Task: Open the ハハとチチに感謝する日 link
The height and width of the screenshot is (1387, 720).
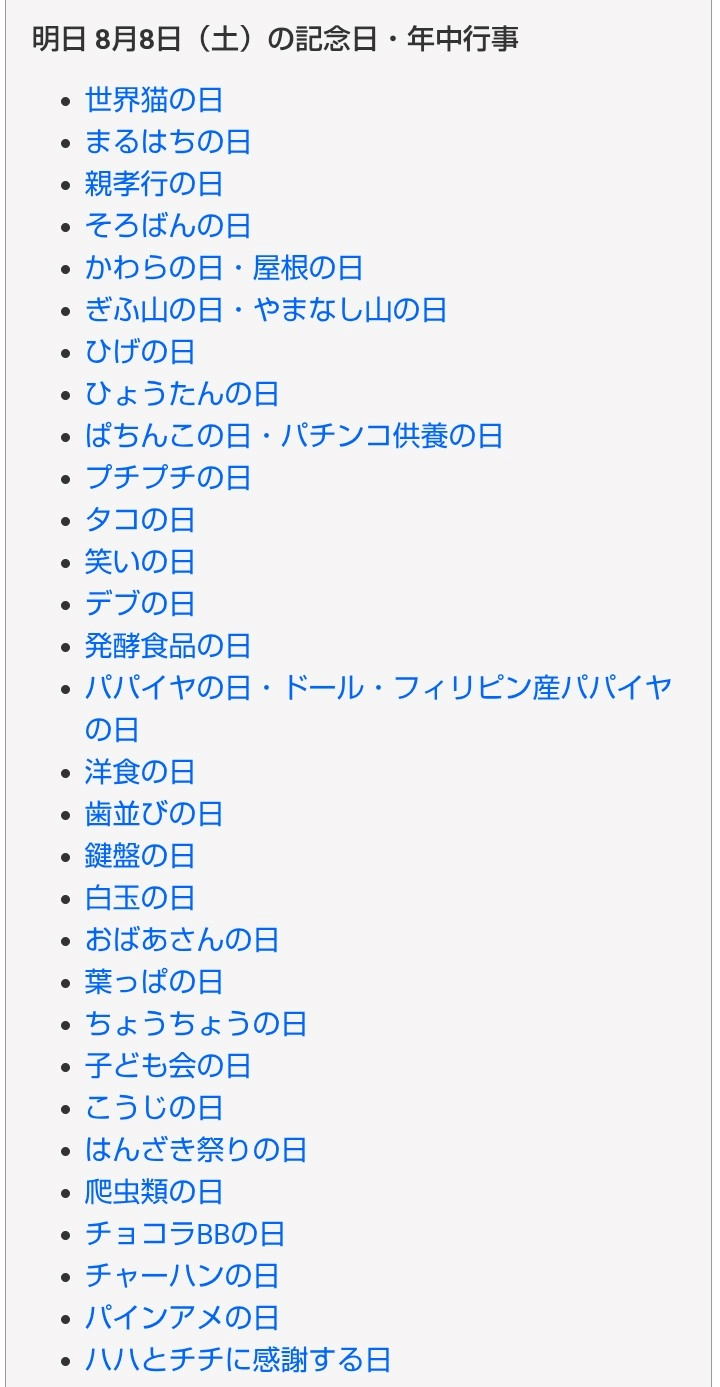Action: point(238,1360)
